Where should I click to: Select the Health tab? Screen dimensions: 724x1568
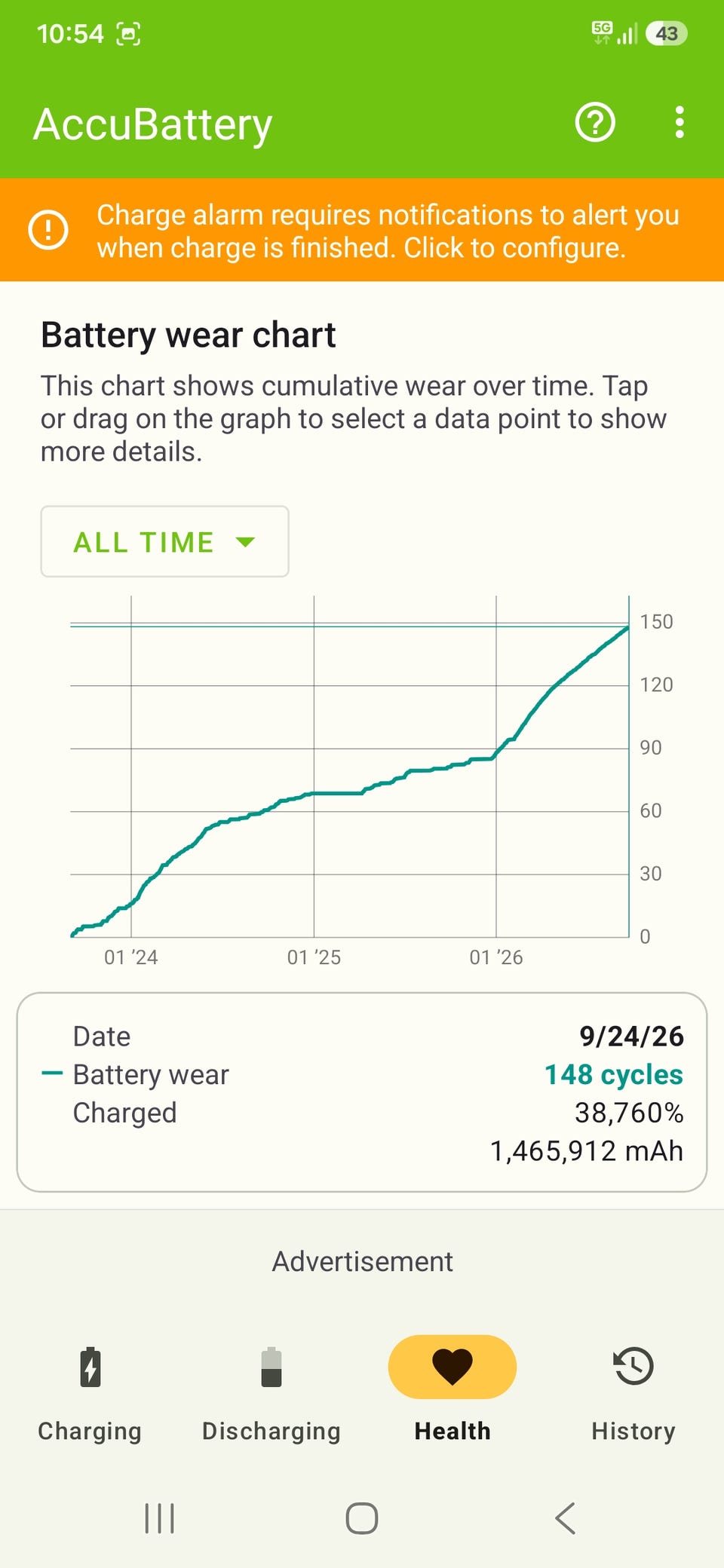[452, 1393]
